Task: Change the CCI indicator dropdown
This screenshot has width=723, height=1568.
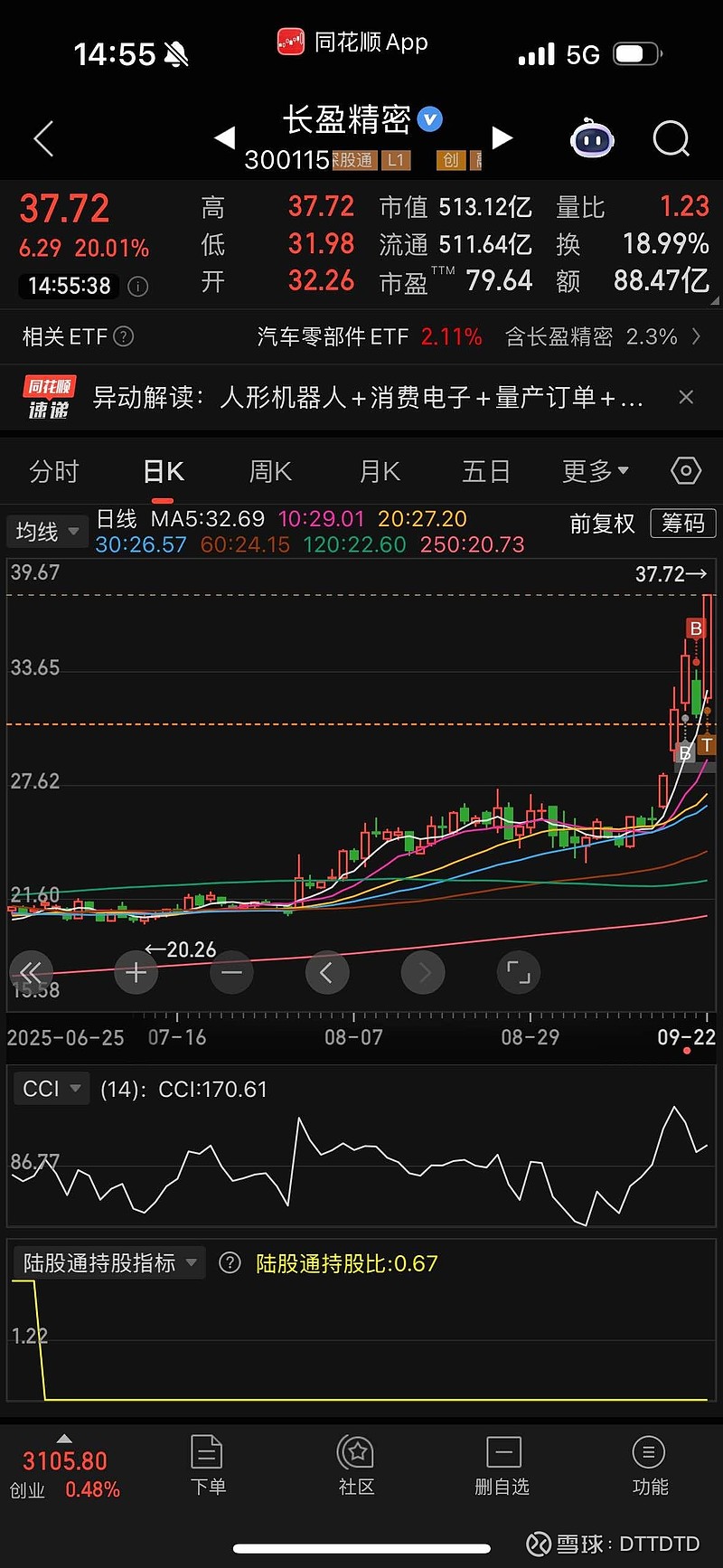Action: click(51, 1089)
